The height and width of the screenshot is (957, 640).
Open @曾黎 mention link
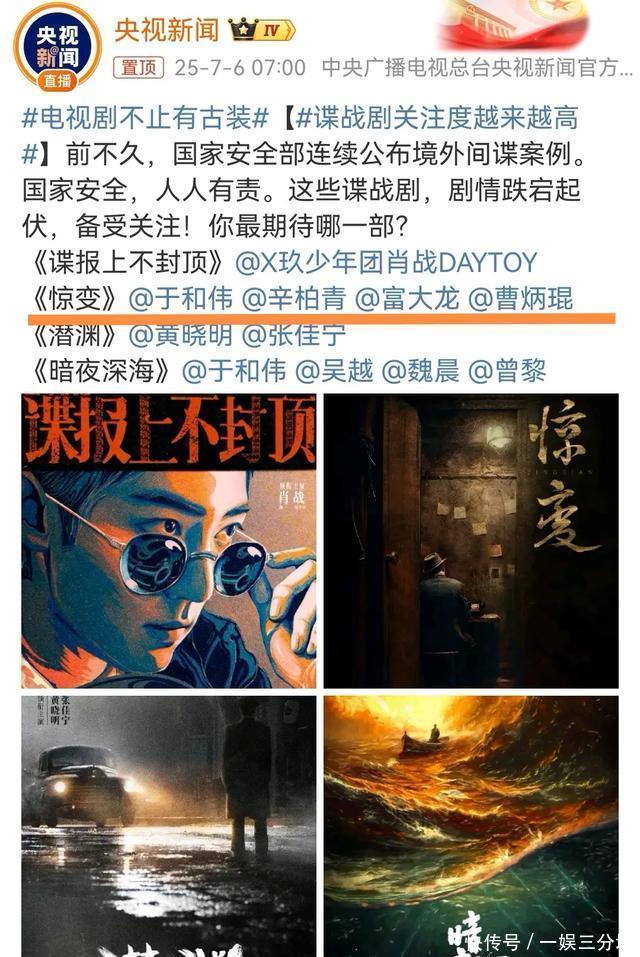(508, 371)
